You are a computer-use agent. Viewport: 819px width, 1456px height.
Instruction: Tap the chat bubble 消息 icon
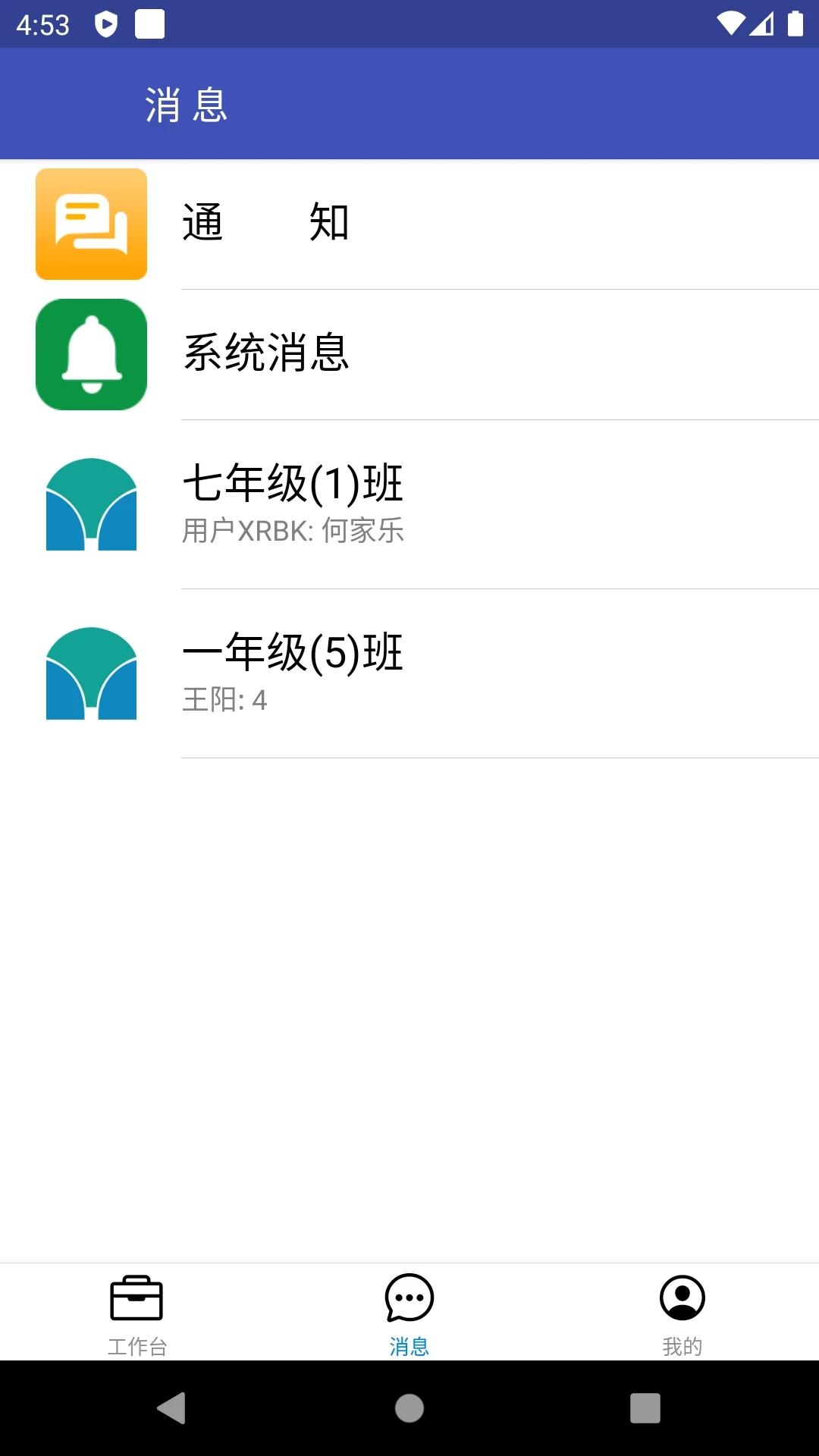pos(409,1299)
